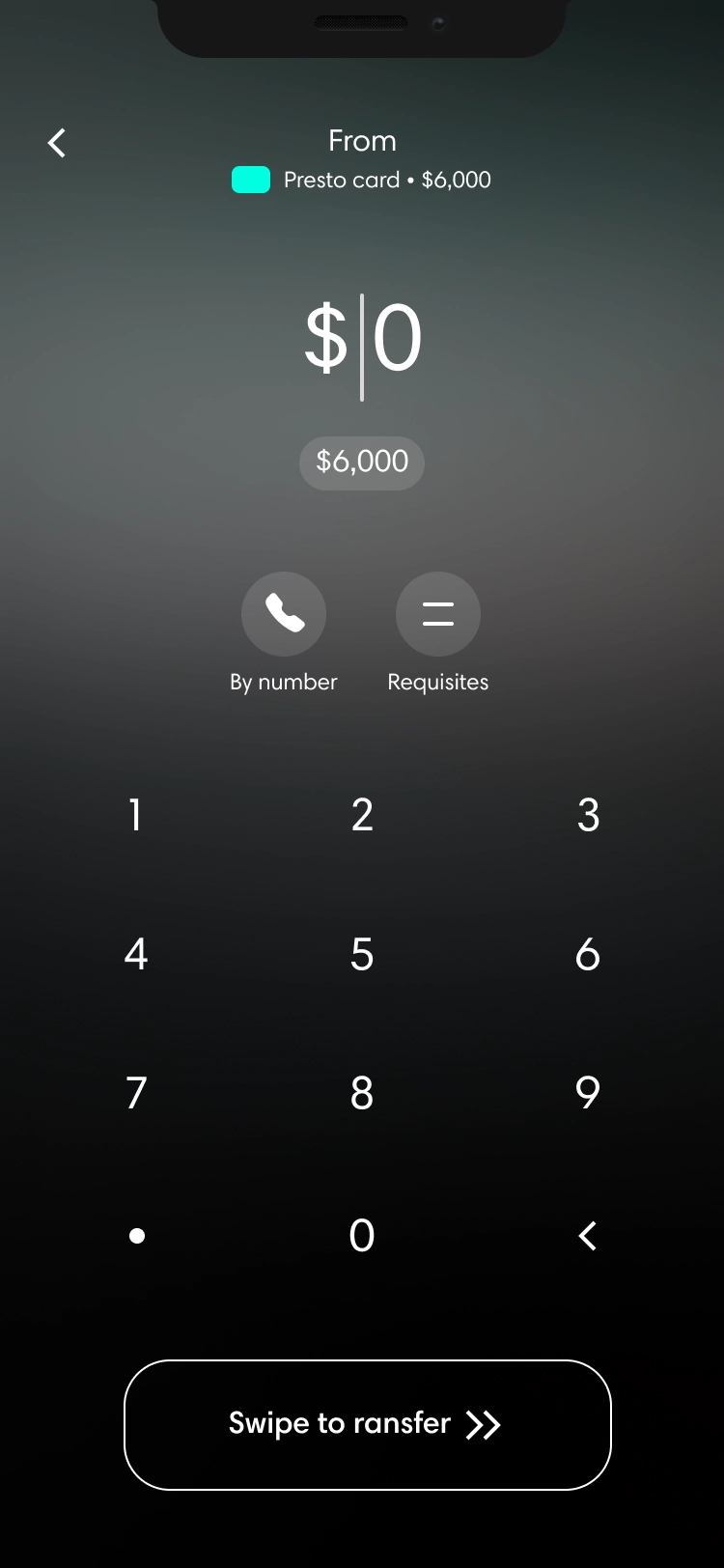Fill amount with the $6,000 chip
This screenshot has height=1568, width=724.
tap(362, 462)
